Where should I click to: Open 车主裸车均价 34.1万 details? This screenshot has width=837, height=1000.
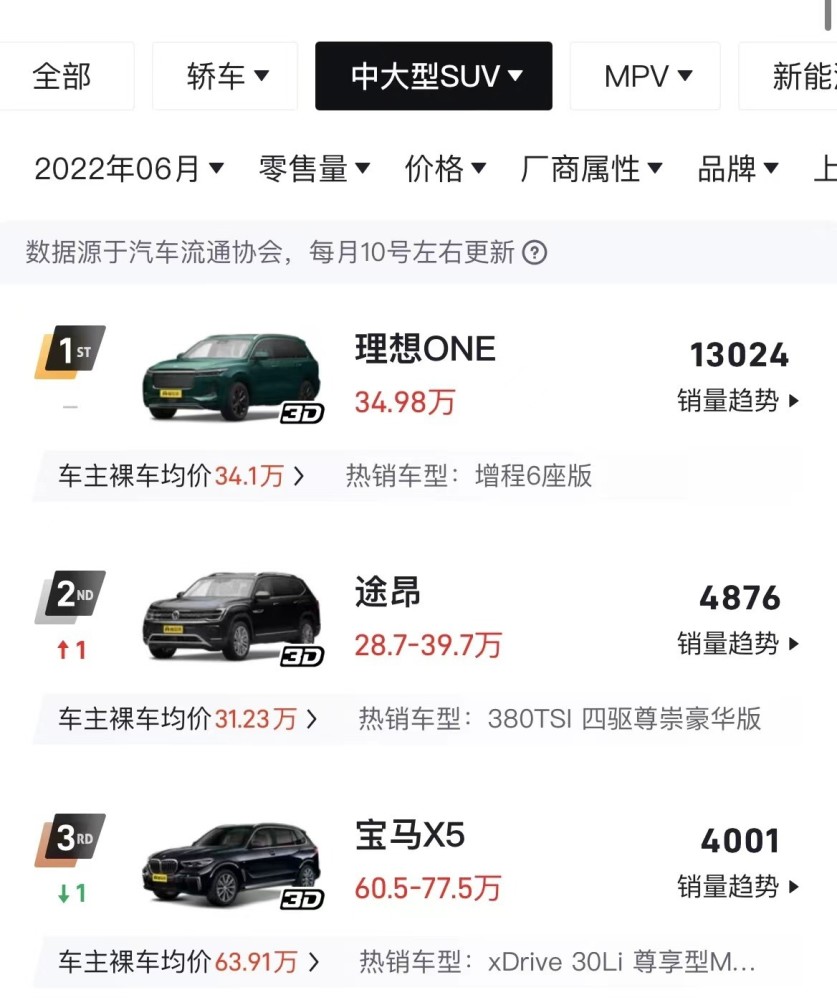click(181, 476)
